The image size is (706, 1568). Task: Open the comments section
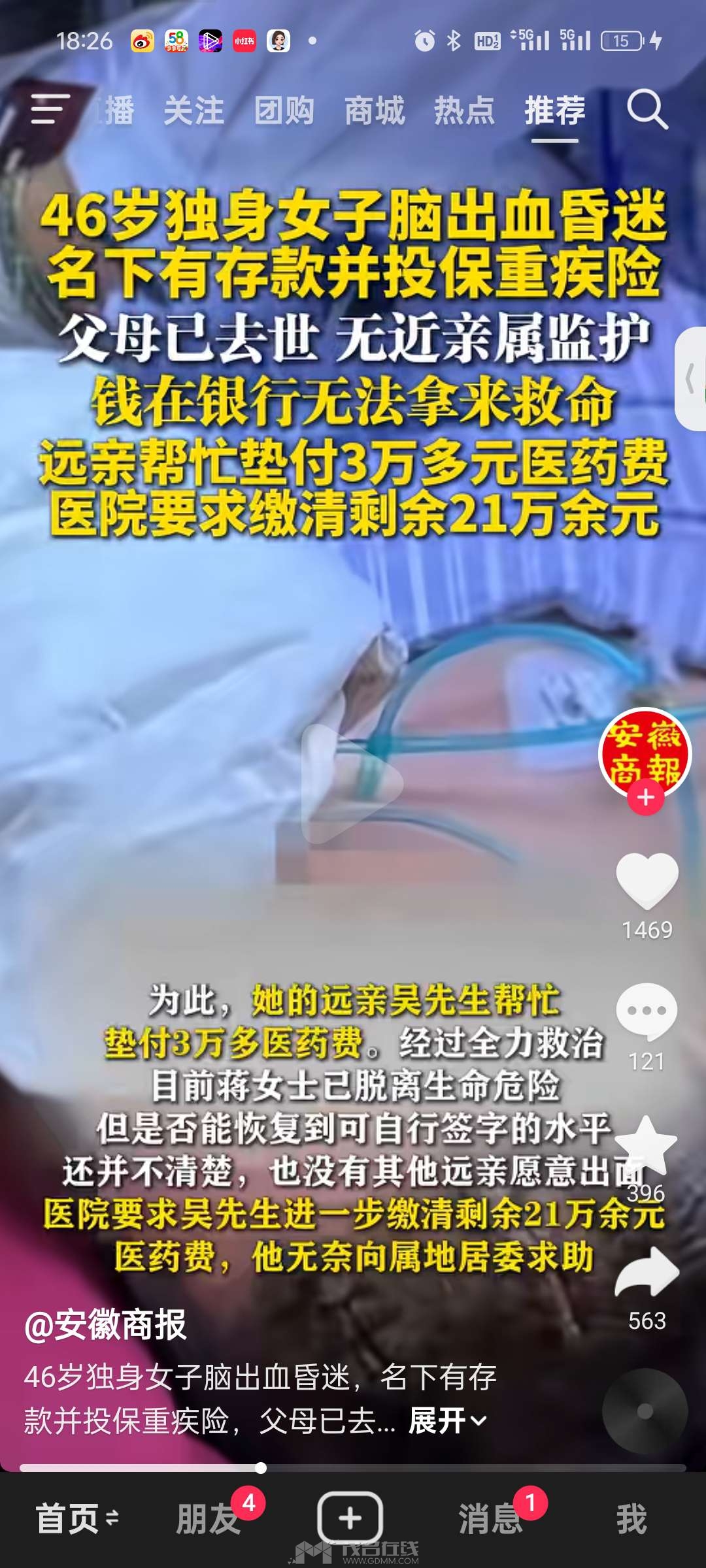coord(647,1011)
